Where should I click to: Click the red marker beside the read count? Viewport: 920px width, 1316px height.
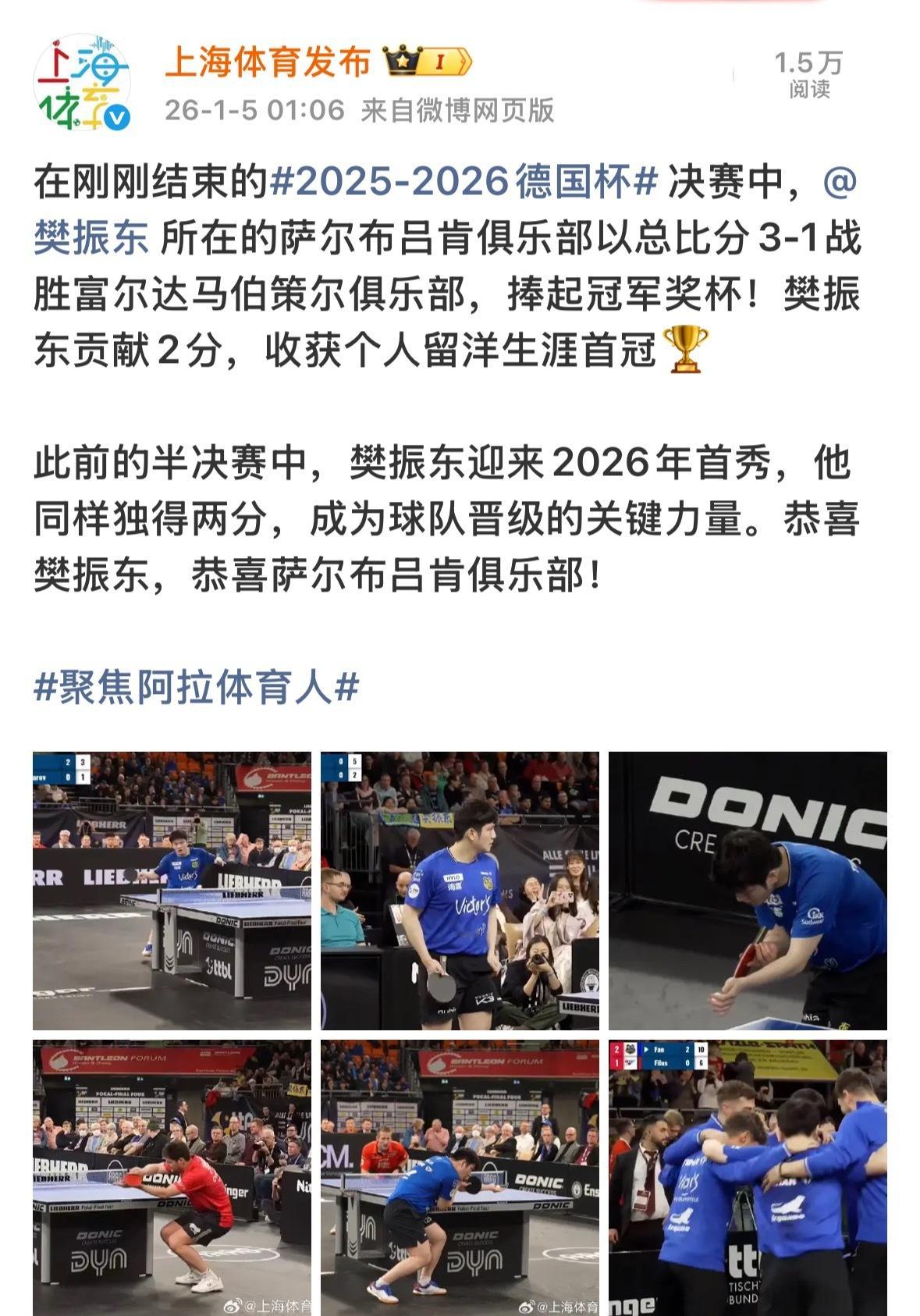[733, 74]
